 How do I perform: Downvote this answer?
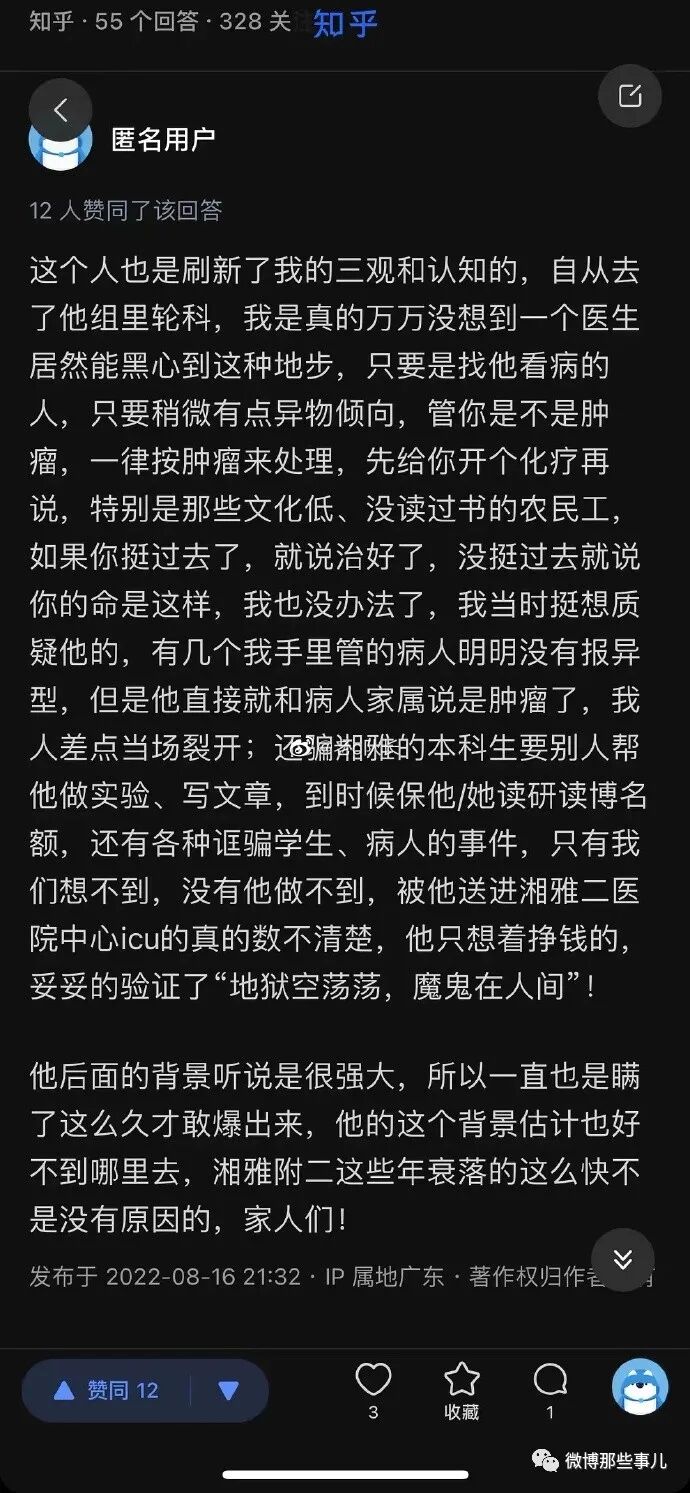pos(229,1390)
